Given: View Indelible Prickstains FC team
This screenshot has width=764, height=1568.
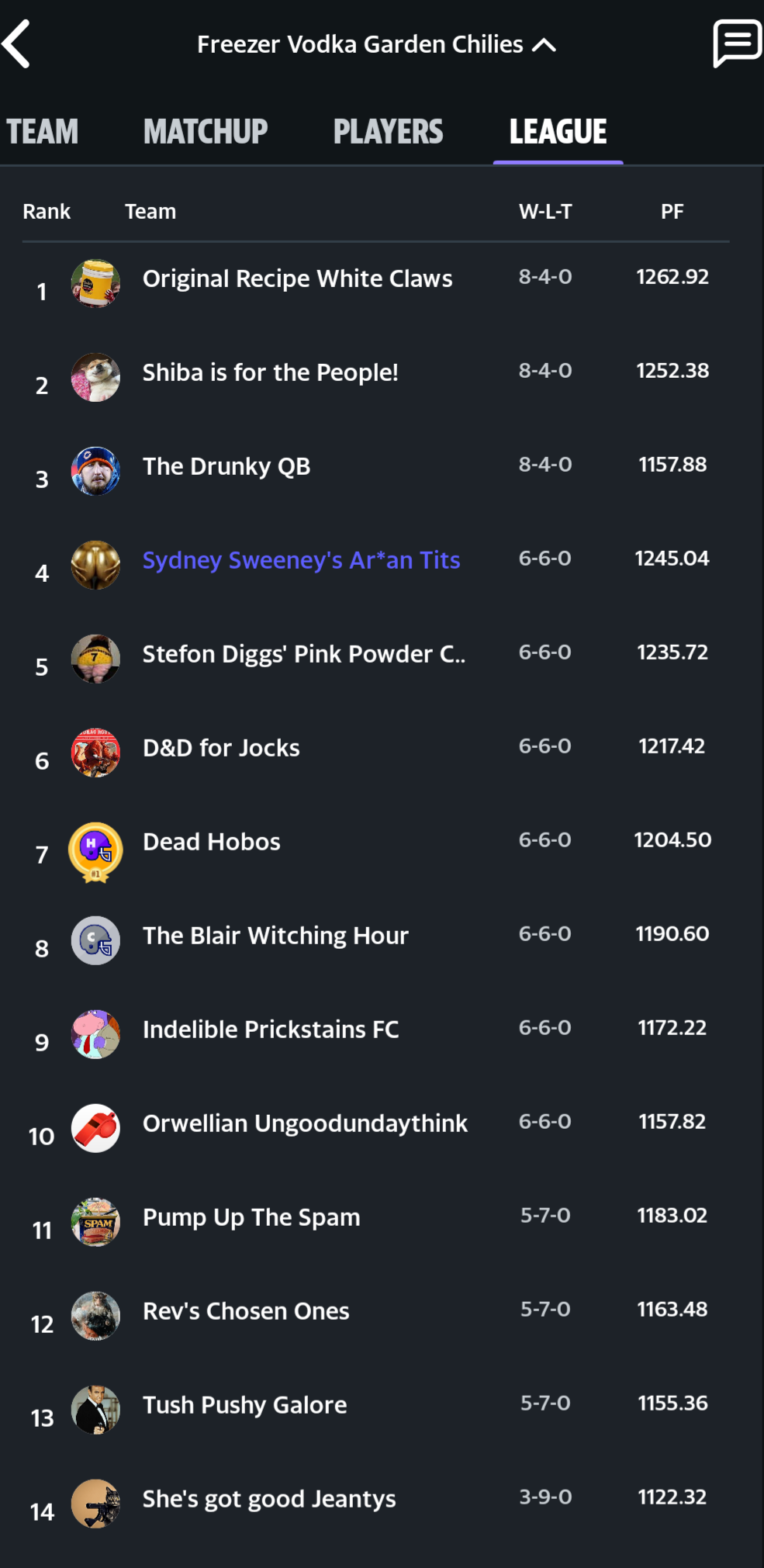Looking at the screenshot, I should (x=271, y=1030).
